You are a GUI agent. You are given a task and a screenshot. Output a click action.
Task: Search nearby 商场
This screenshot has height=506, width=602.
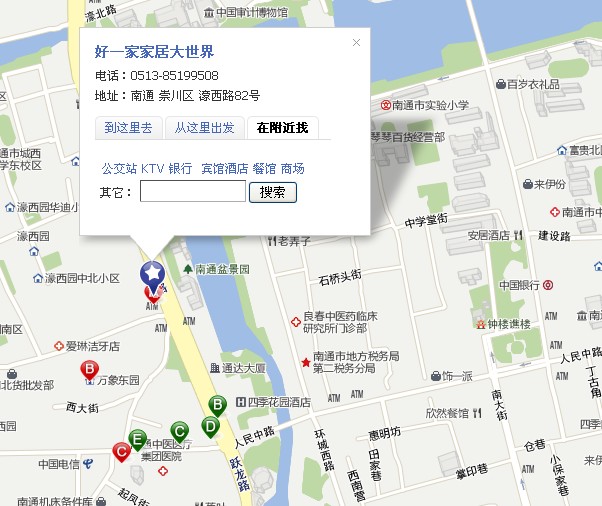click(292, 169)
